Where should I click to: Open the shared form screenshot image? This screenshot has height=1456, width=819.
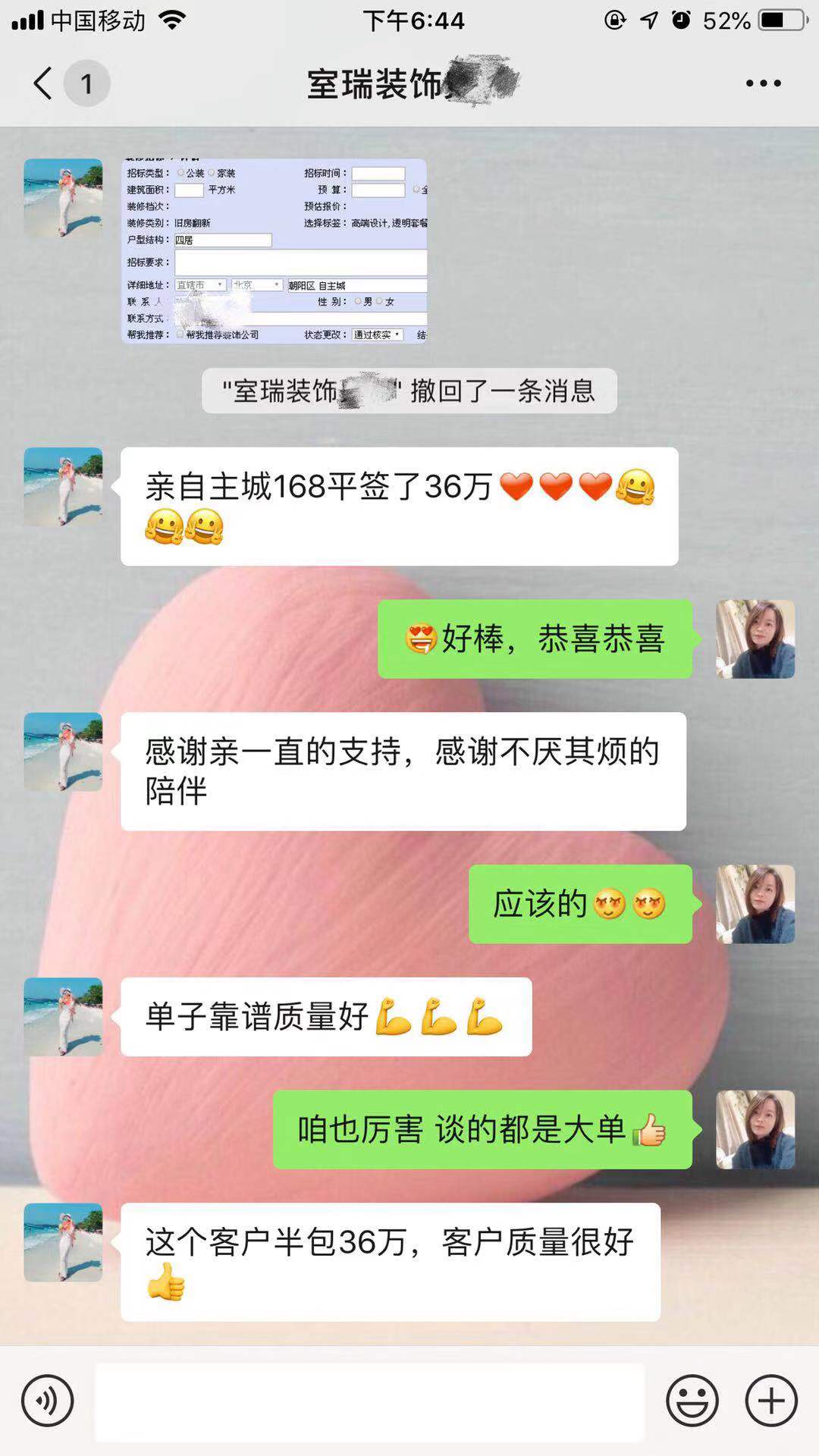(275, 251)
